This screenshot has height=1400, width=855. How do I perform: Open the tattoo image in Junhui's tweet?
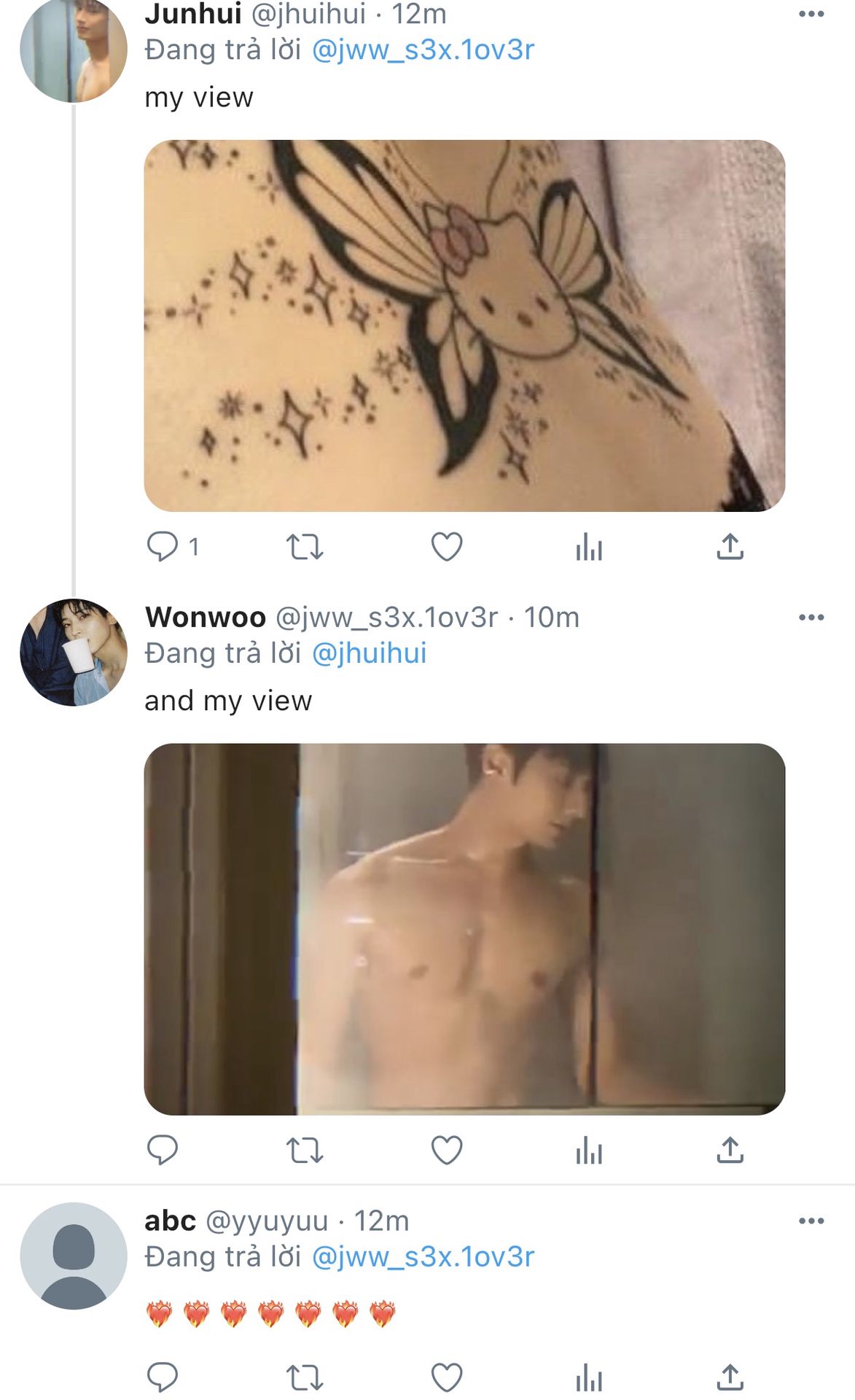click(x=464, y=325)
